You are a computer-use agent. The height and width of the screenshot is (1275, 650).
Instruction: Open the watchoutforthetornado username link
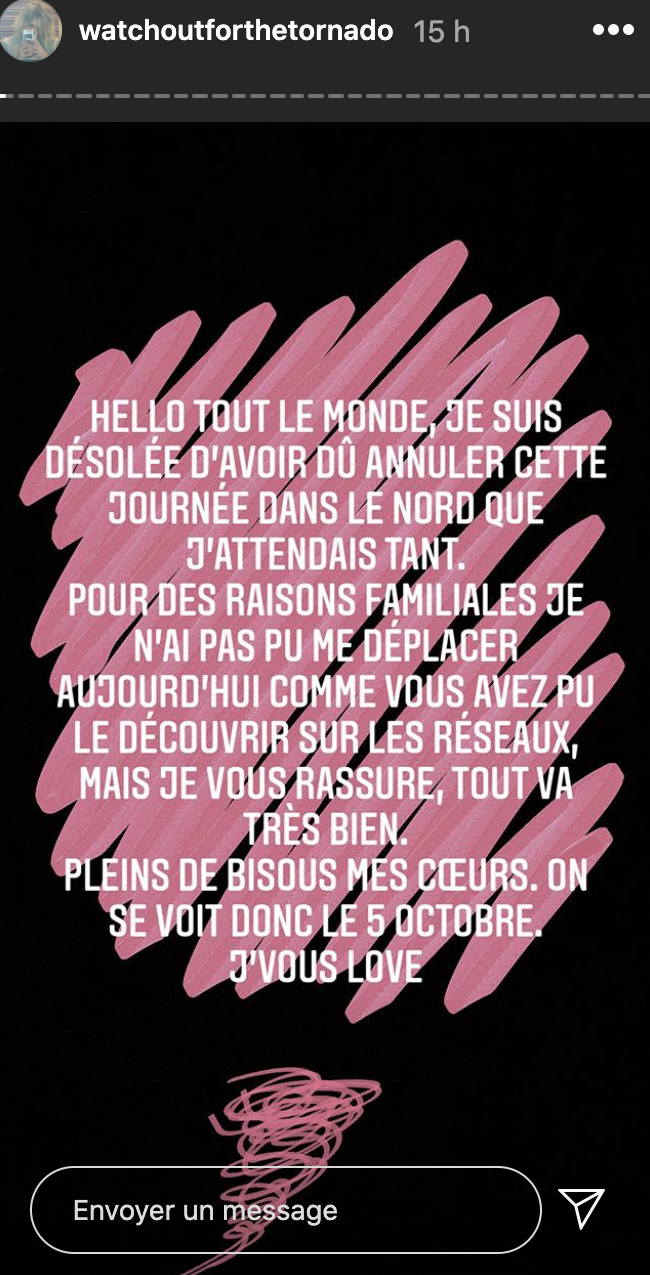click(236, 31)
